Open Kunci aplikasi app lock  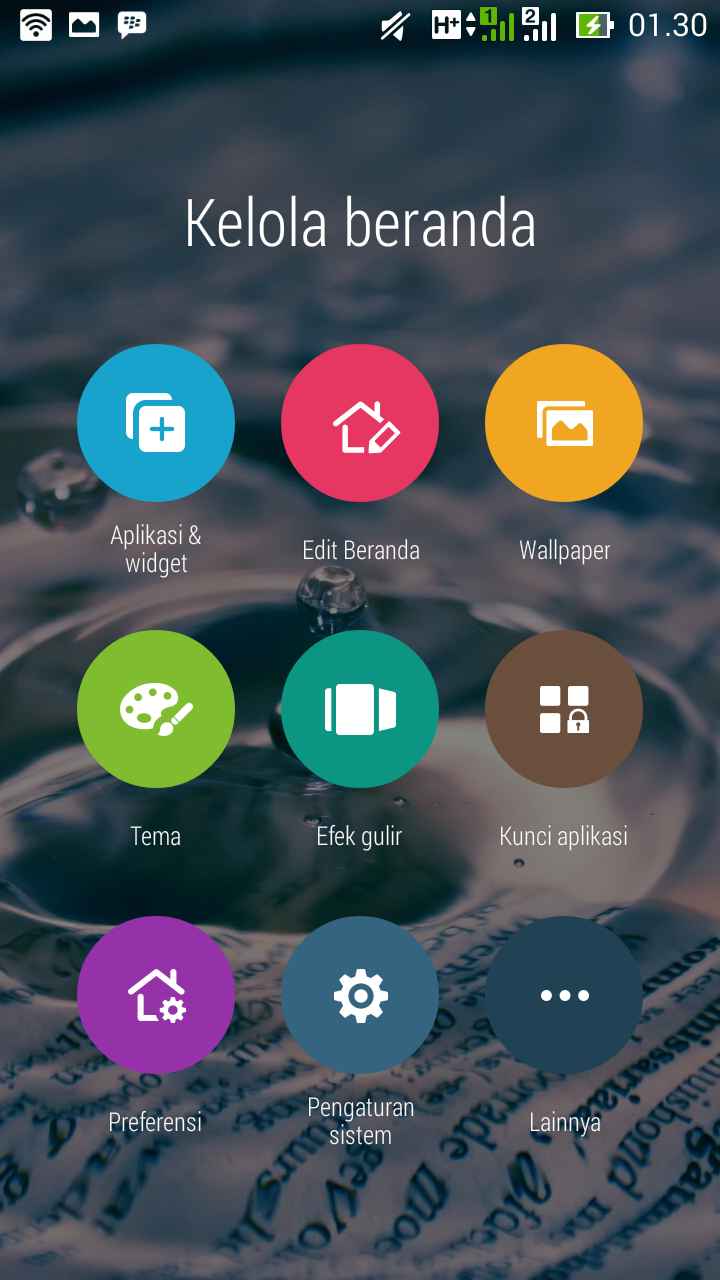coord(564,709)
